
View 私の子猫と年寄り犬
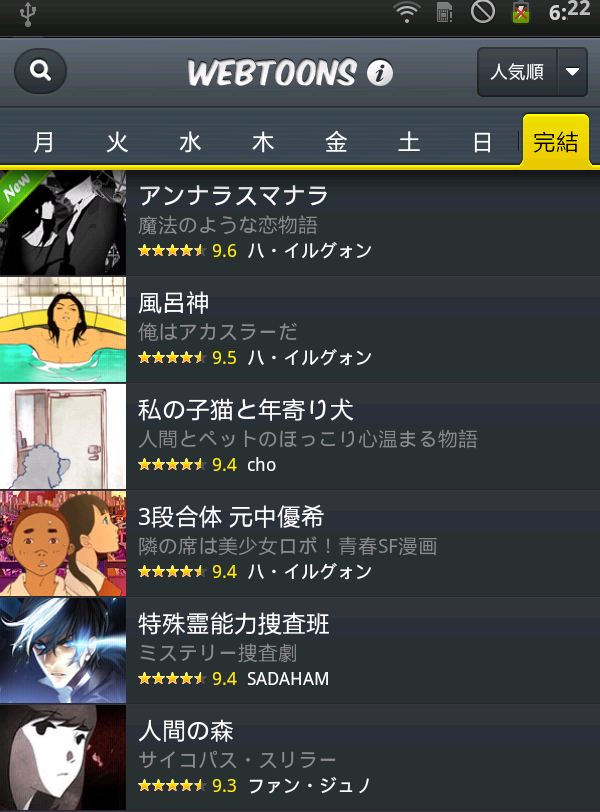click(300, 436)
